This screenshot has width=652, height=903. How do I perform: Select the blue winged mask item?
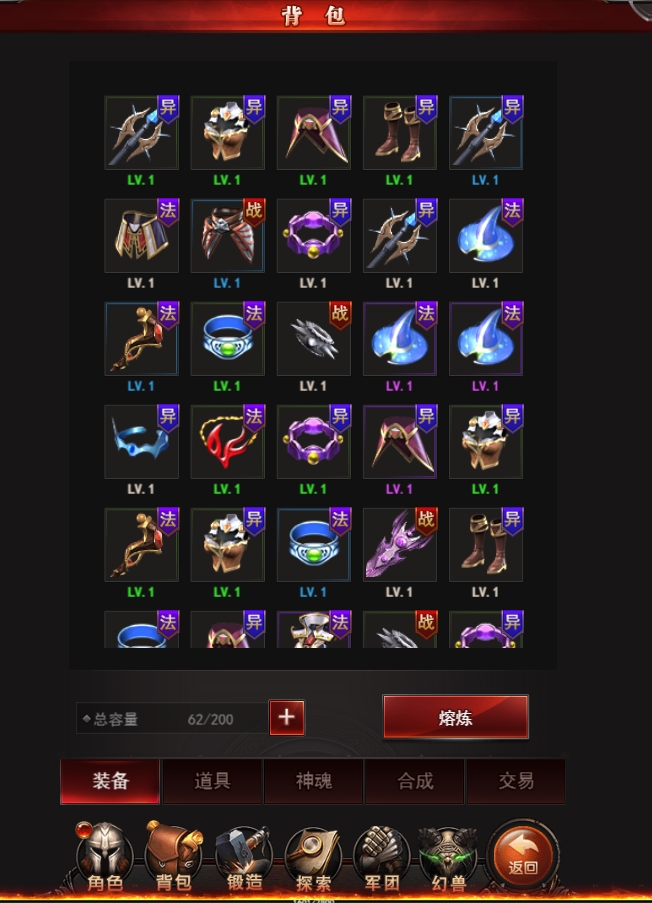pyautogui.click(x=141, y=441)
